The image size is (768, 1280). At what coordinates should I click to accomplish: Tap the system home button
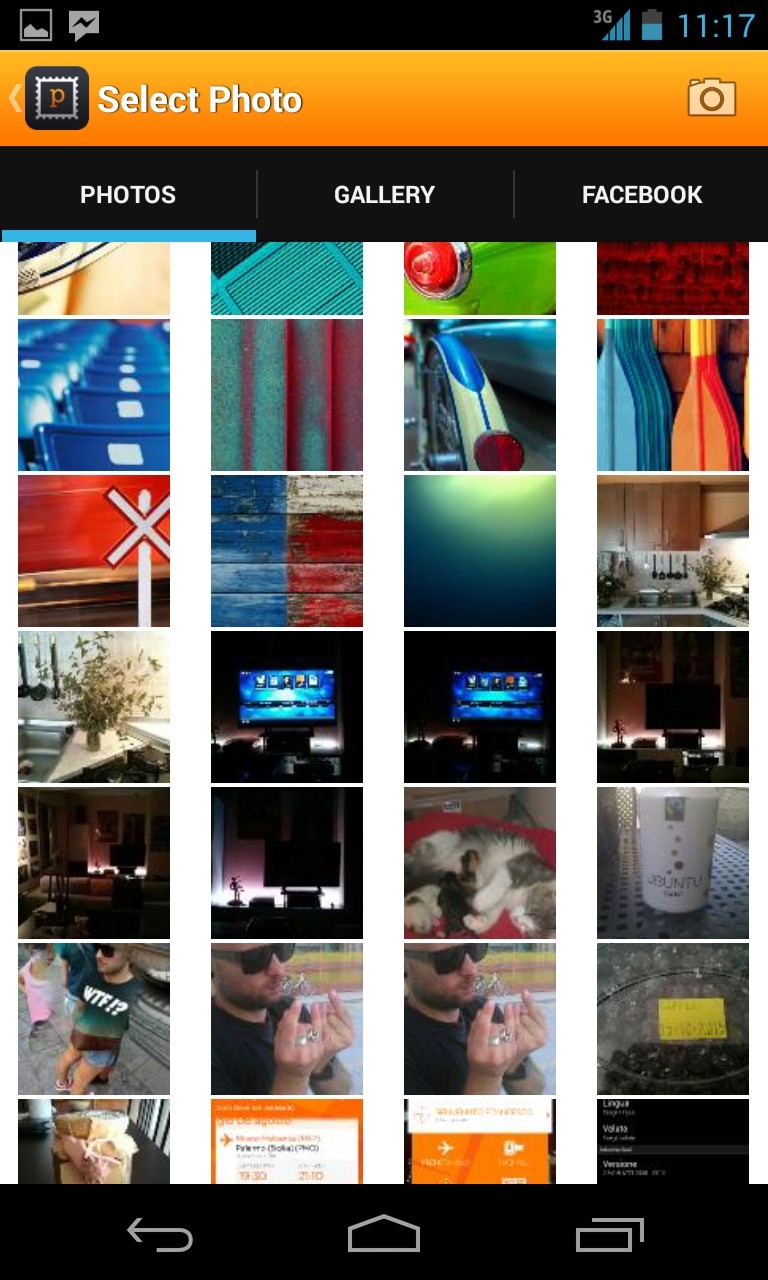(384, 1234)
